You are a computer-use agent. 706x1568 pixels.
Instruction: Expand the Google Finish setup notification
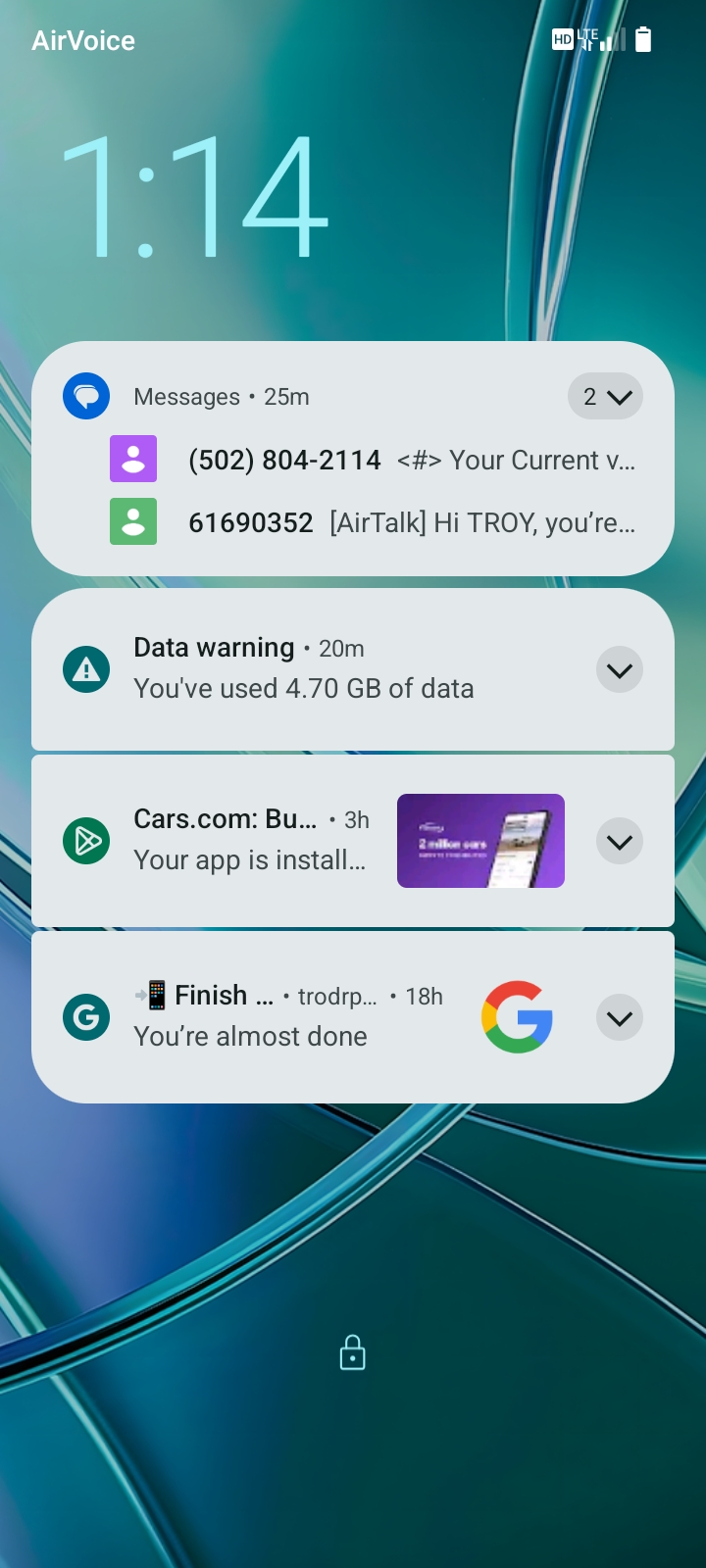pyautogui.click(x=620, y=1018)
